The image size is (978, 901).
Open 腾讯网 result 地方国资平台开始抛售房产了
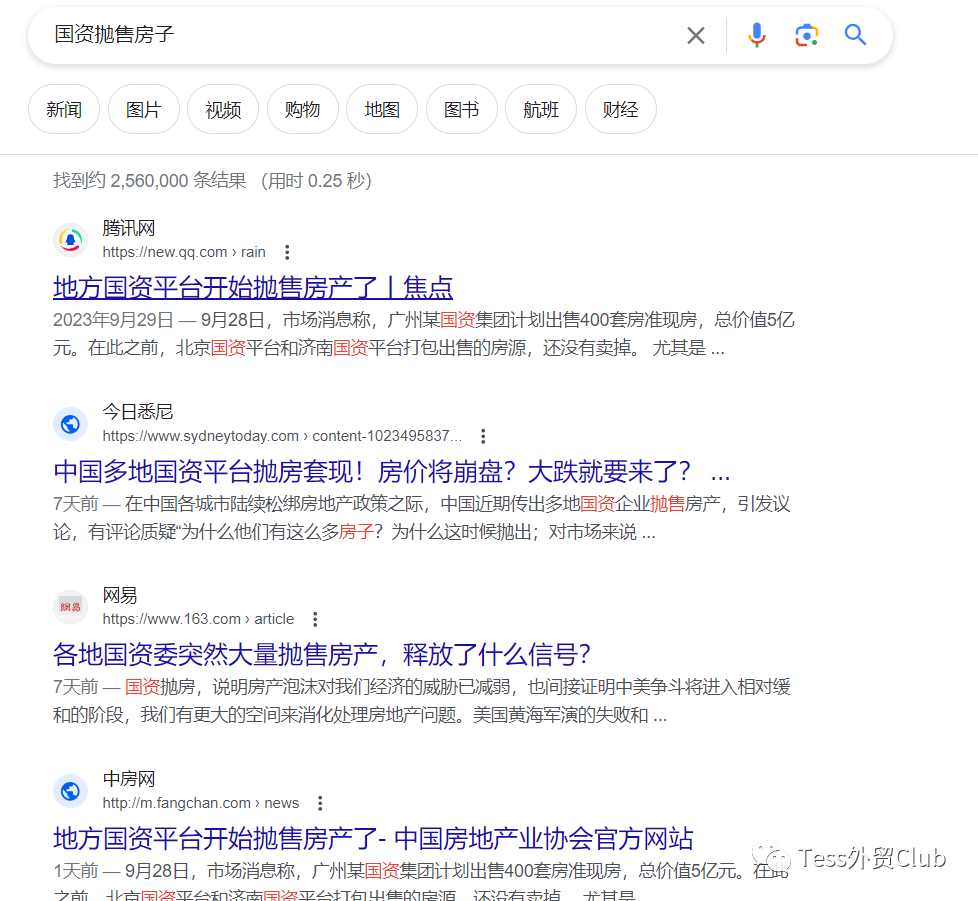(253, 288)
